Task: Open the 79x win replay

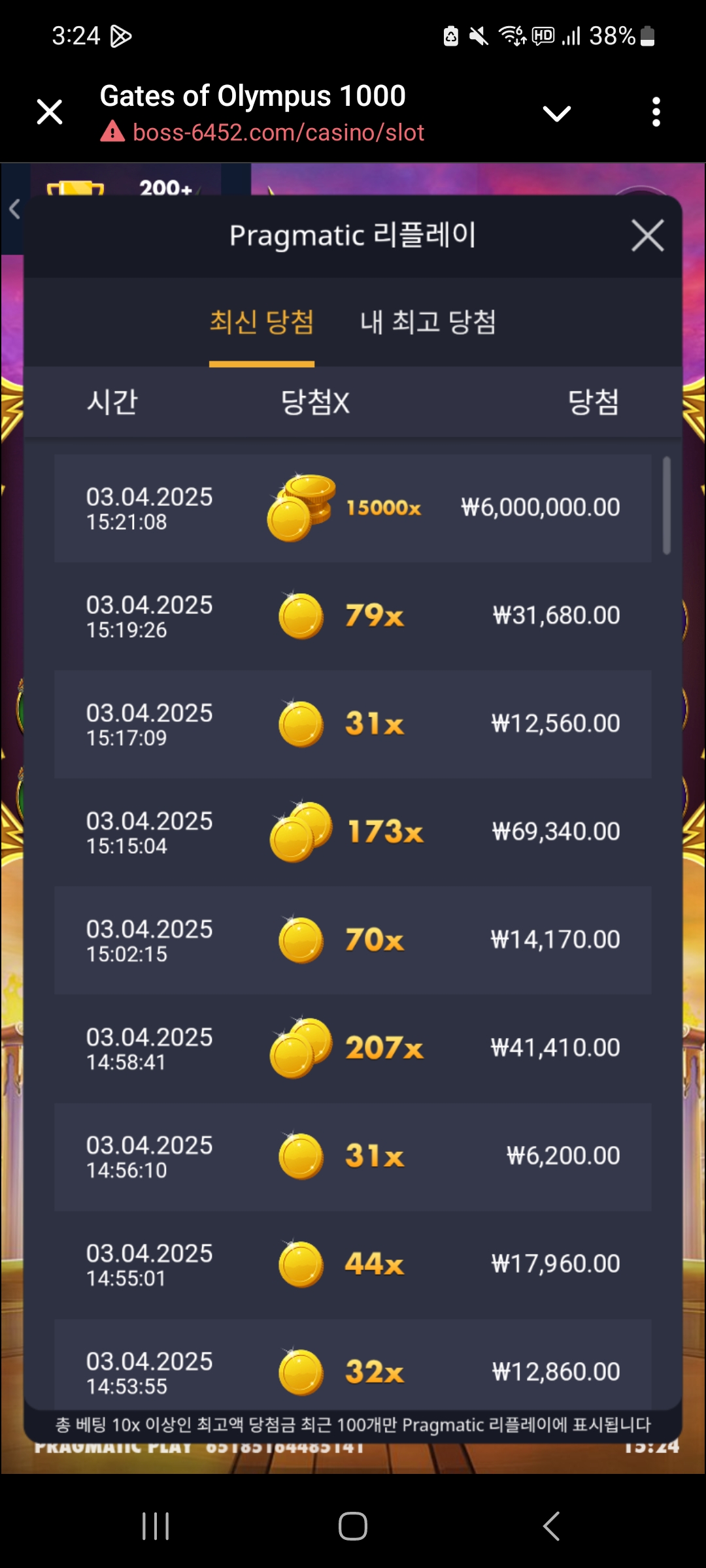Action: [x=353, y=616]
